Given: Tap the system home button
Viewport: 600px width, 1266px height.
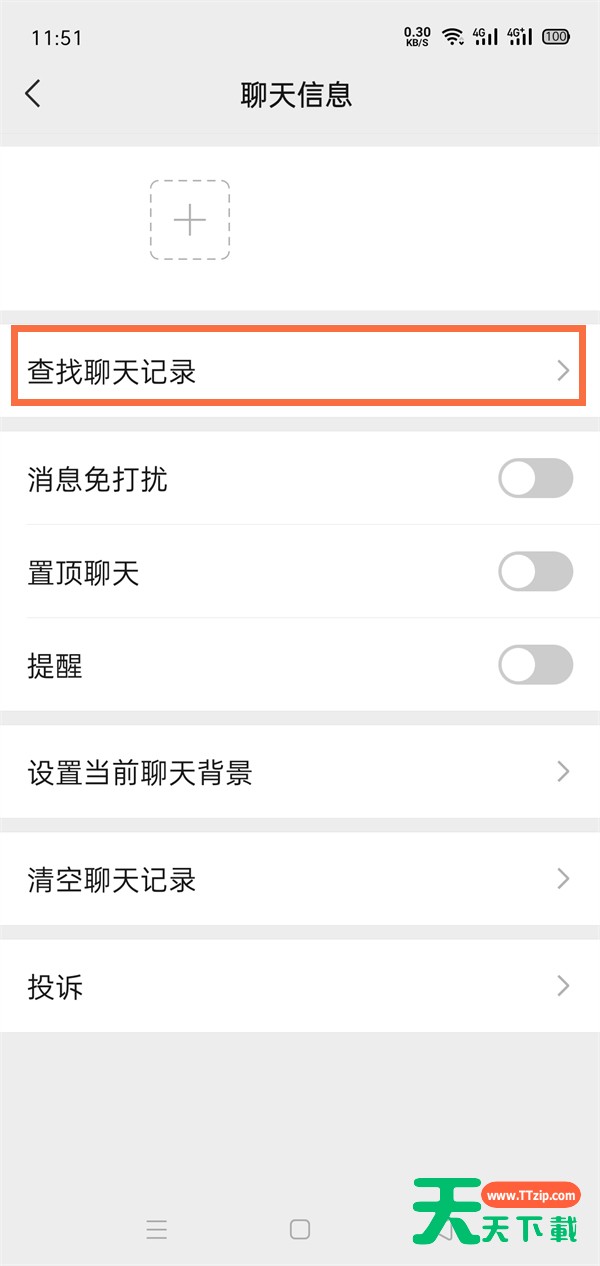Looking at the screenshot, I should [x=300, y=1230].
